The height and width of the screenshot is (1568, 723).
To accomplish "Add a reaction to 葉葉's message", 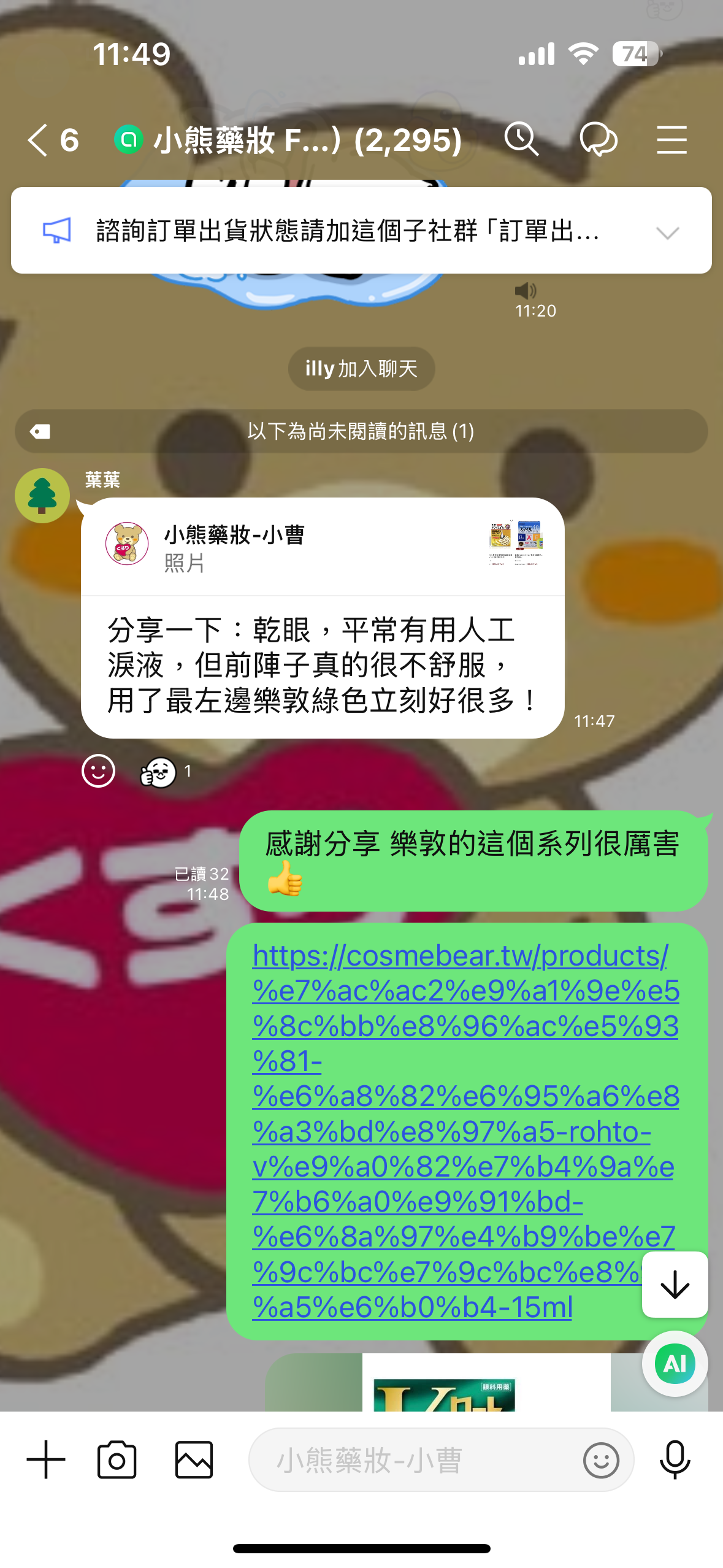I will (x=98, y=771).
